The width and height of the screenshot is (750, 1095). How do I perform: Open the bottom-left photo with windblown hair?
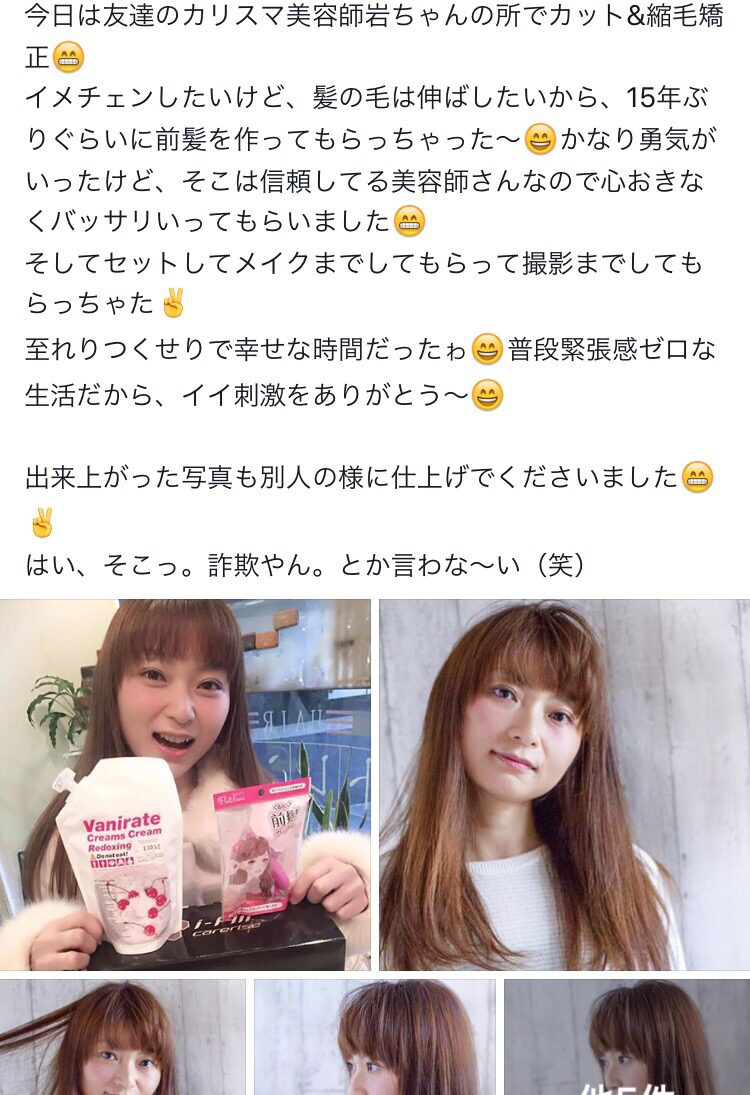[122, 1038]
